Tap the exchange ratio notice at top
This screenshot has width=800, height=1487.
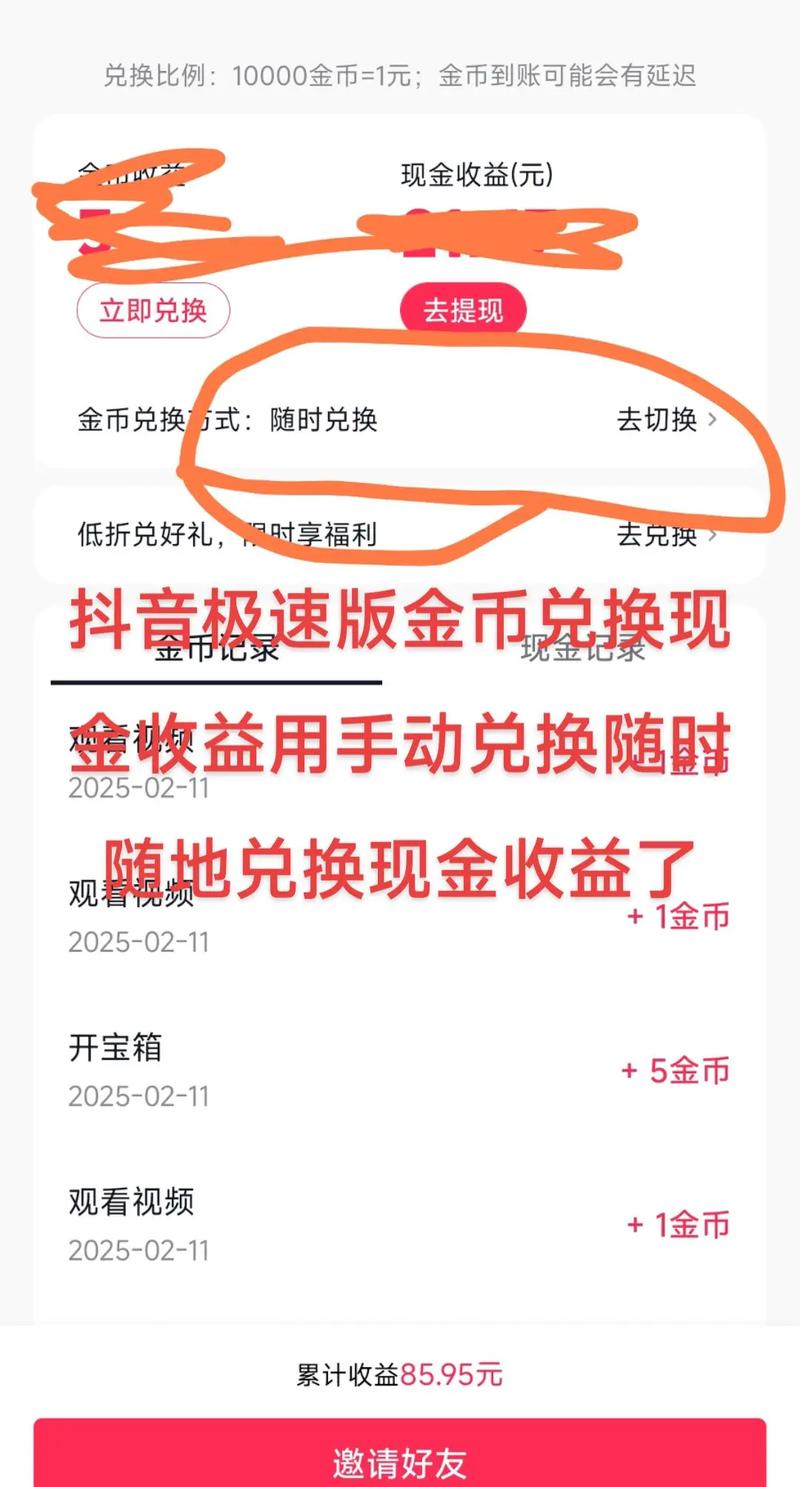(400, 75)
